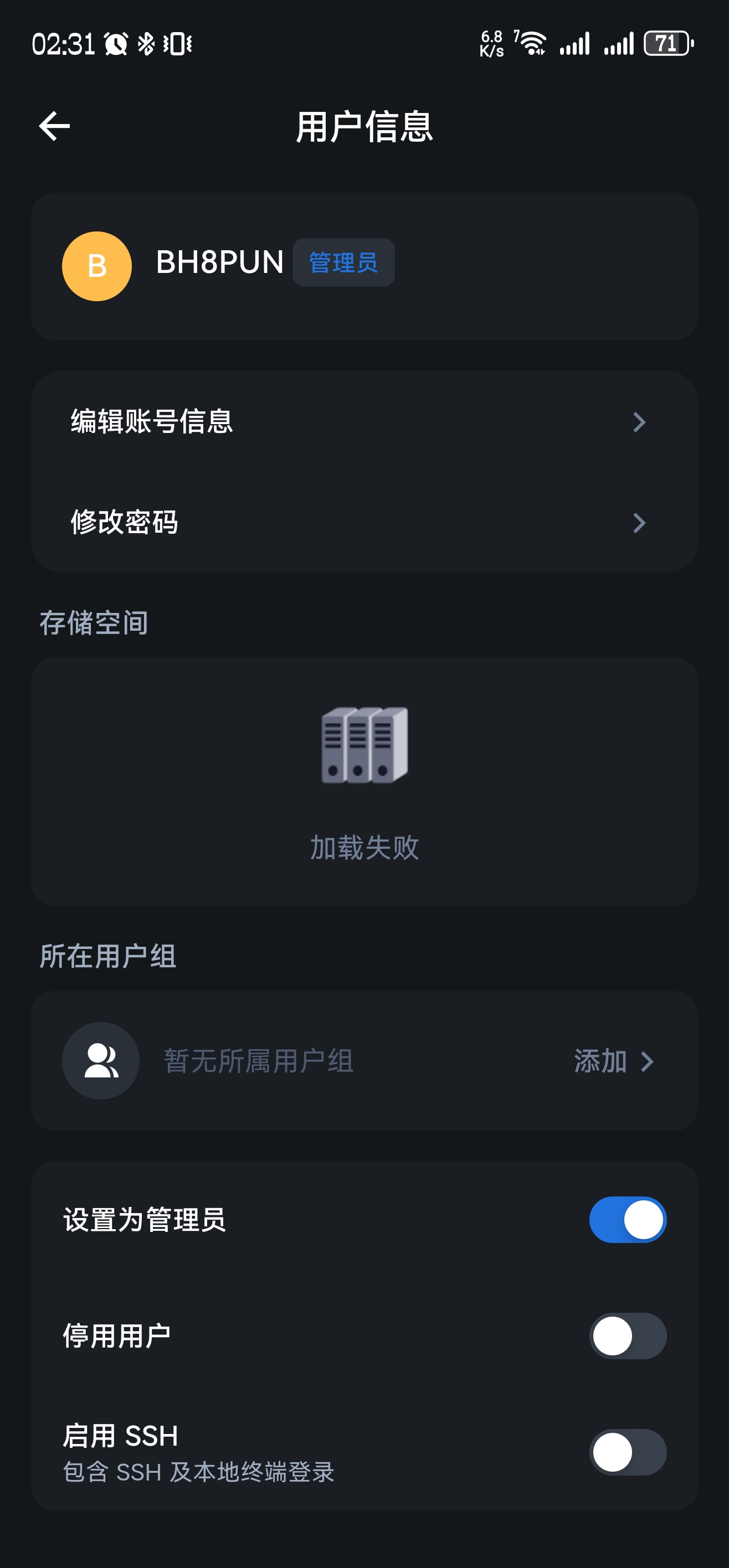This screenshot has height=1568, width=729.
Task: Toggle off 设置为管理员 switch
Action: pos(627,1220)
